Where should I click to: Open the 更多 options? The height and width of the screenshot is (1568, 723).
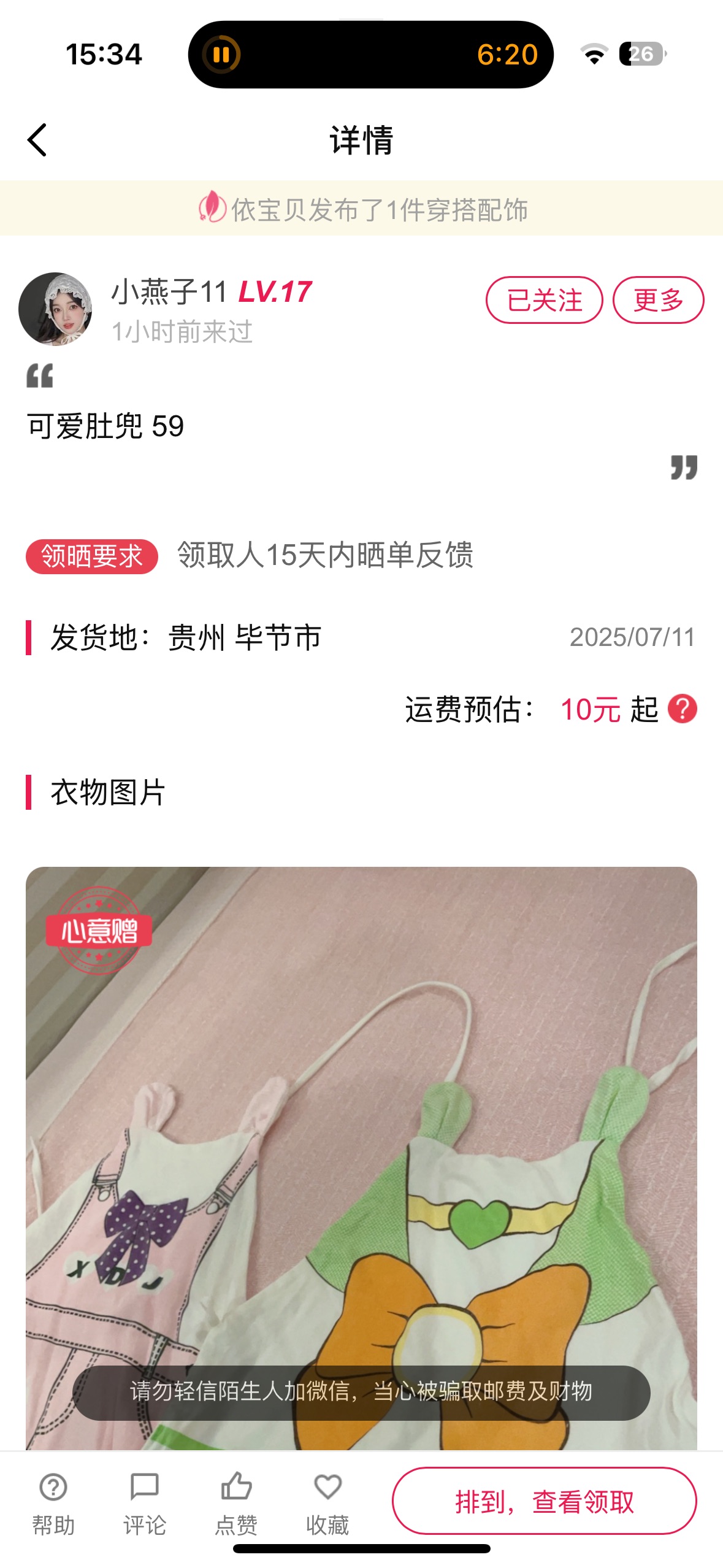pyautogui.click(x=658, y=300)
